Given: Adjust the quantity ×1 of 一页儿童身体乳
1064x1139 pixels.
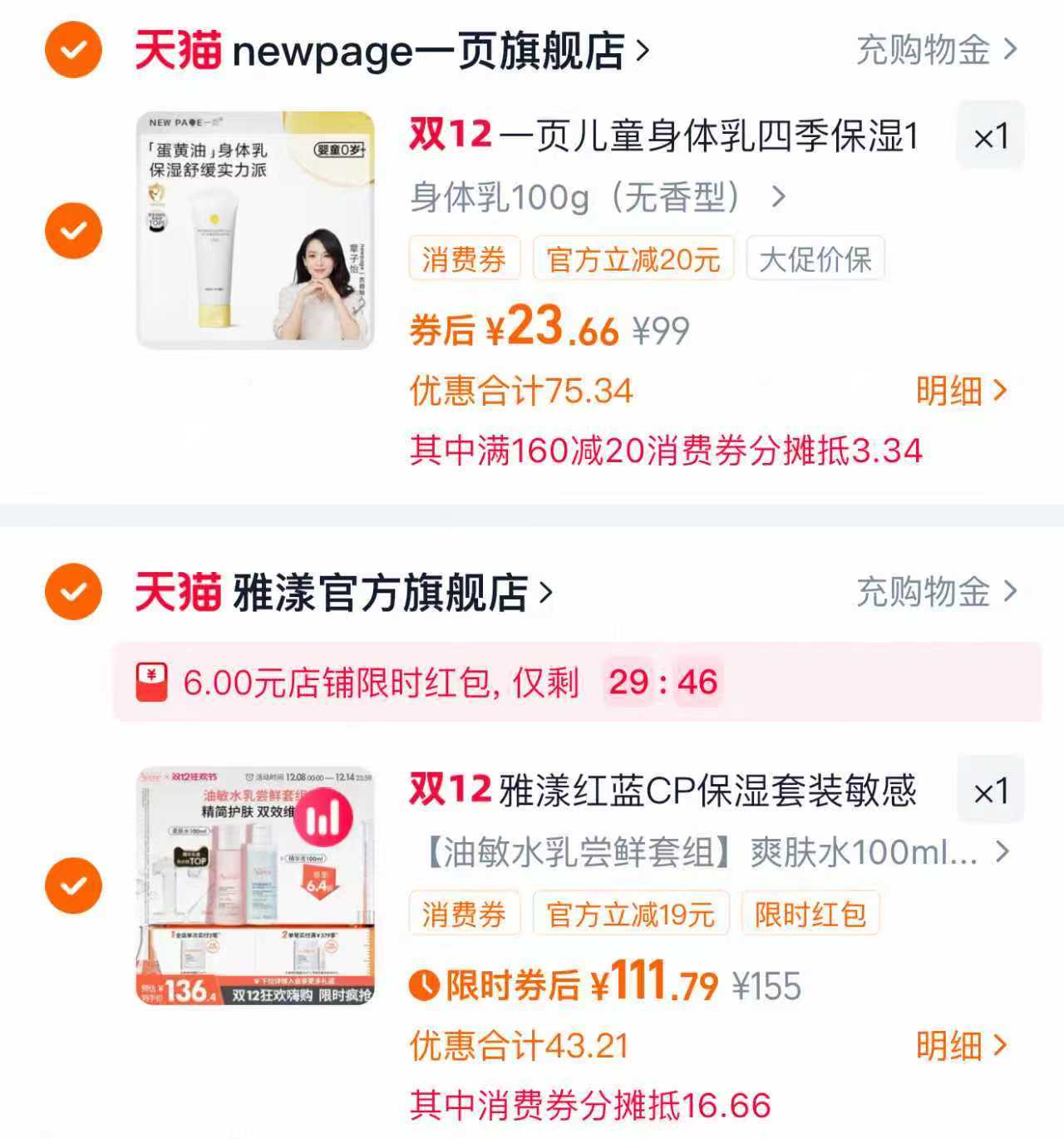Looking at the screenshot, I should 990,136.
